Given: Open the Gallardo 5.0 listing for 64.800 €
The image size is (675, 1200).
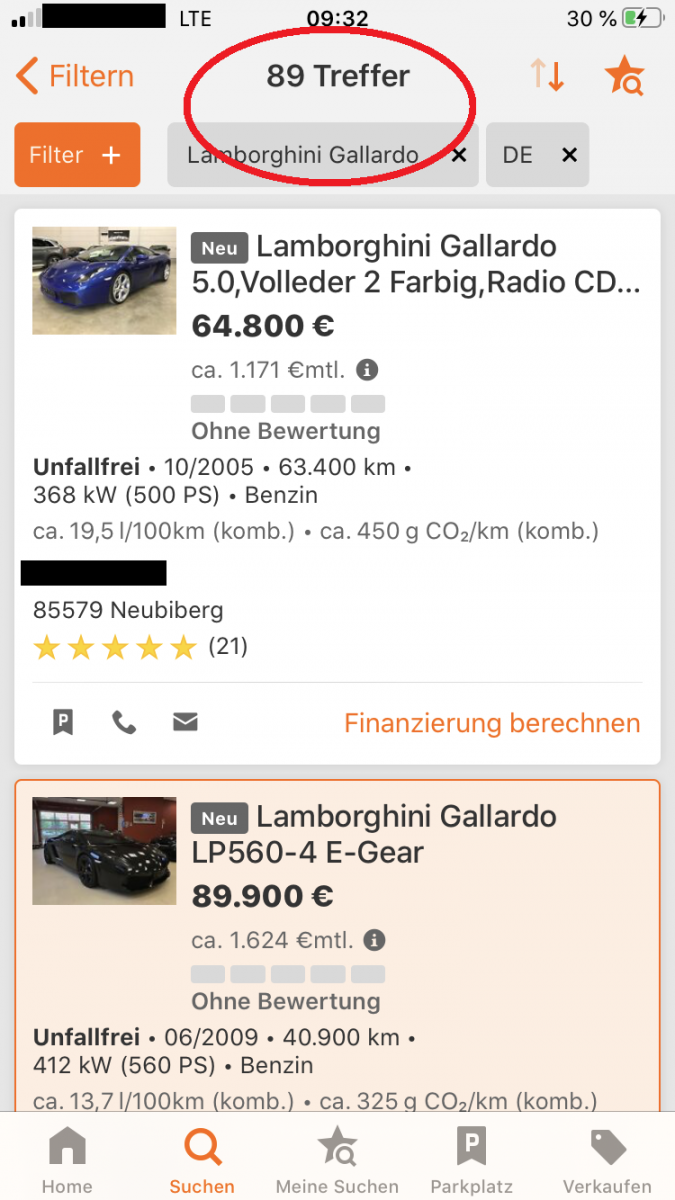Looking at the screenshot, I should pos(415,264).
